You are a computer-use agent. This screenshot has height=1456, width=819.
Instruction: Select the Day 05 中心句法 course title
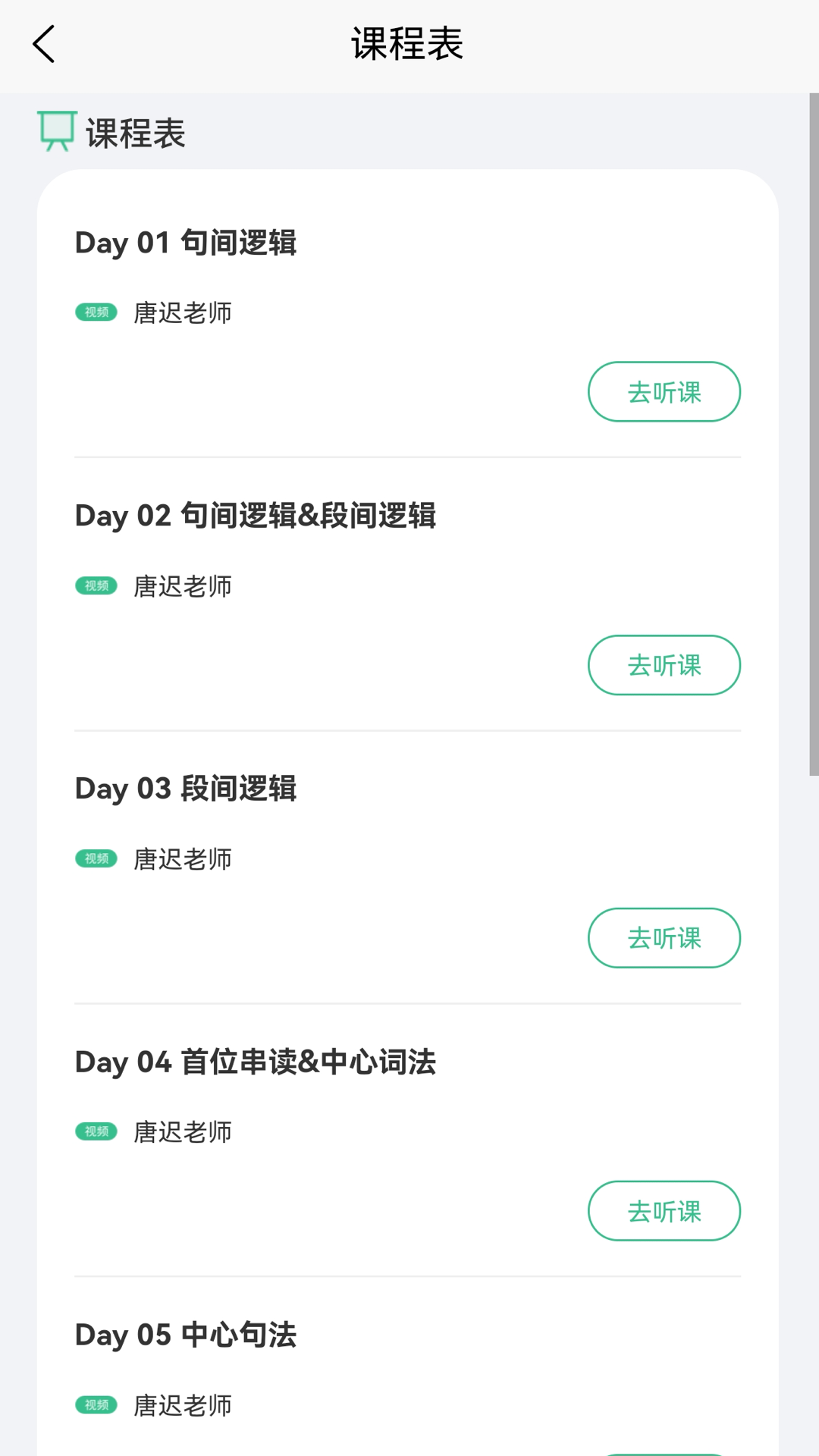point(185,1335)
